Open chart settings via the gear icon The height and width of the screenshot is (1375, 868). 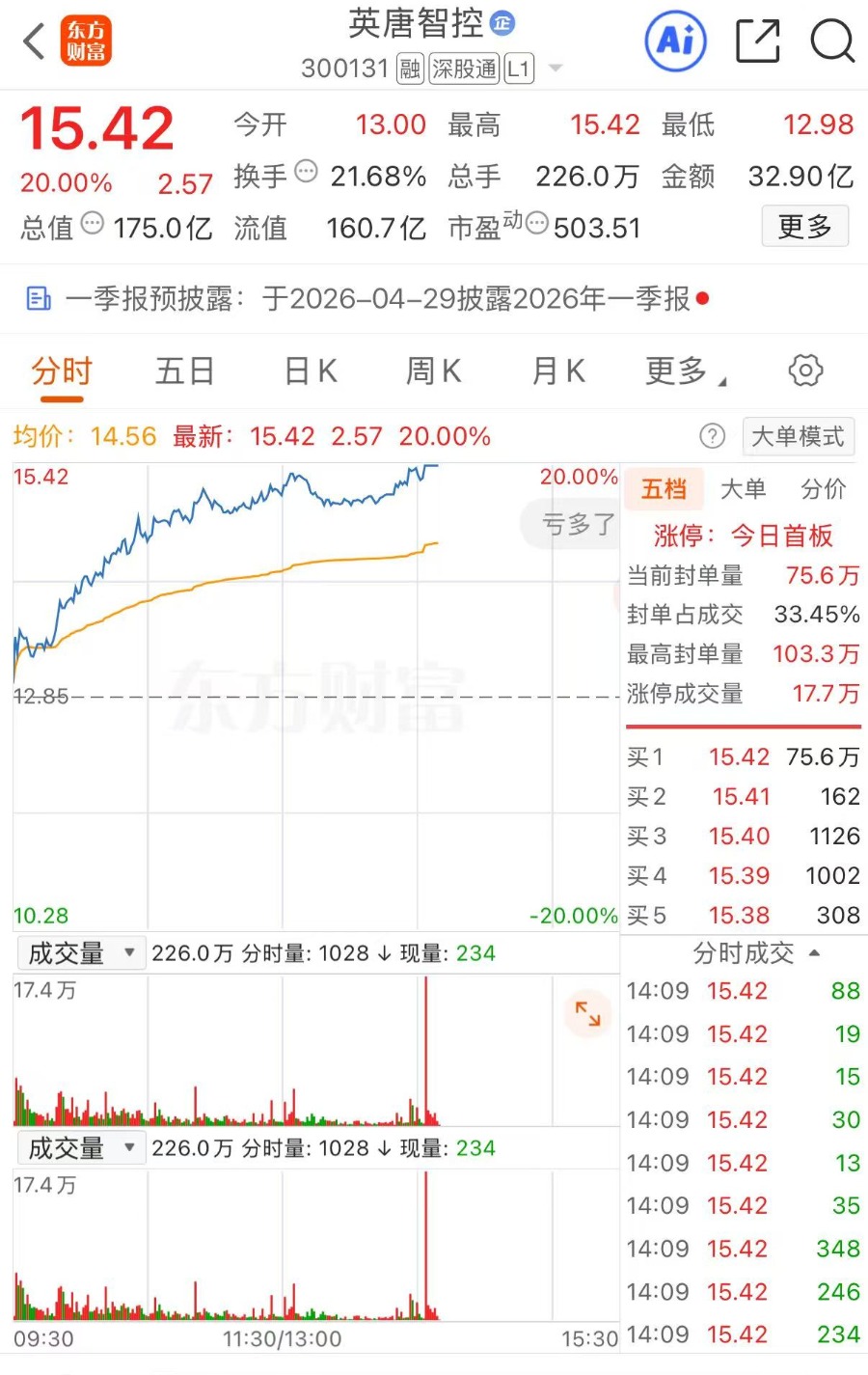pos(805,371)
